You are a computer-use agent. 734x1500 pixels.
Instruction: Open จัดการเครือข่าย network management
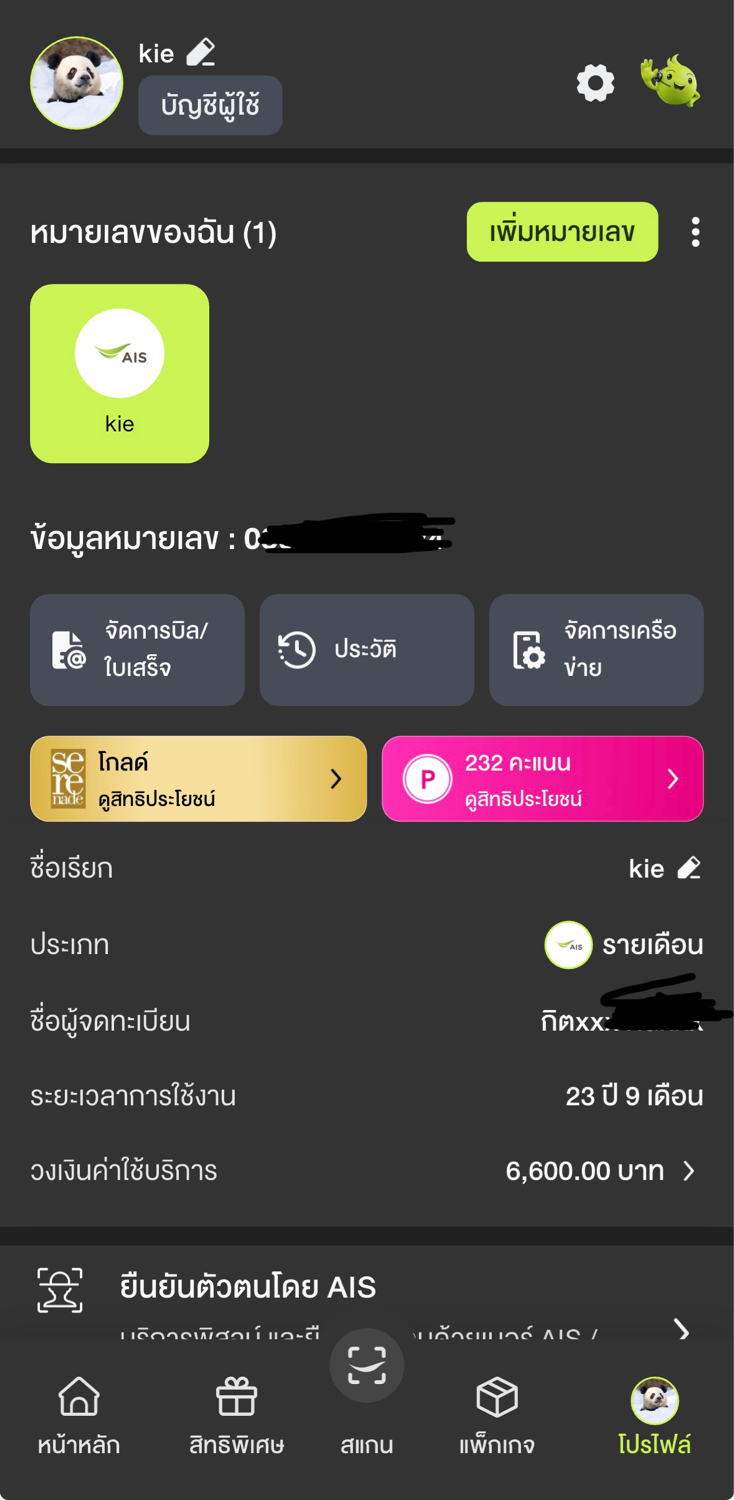pos(596,650)
